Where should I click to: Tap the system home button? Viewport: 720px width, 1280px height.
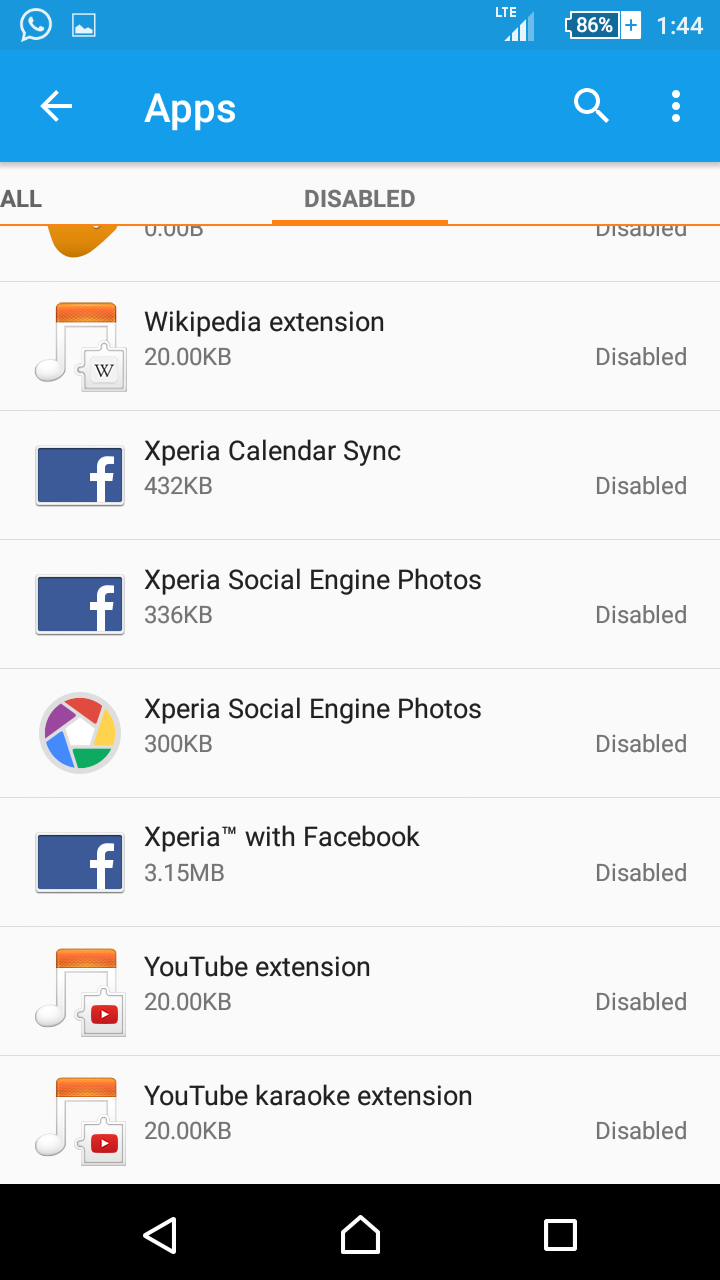(x=360, y=1235)
